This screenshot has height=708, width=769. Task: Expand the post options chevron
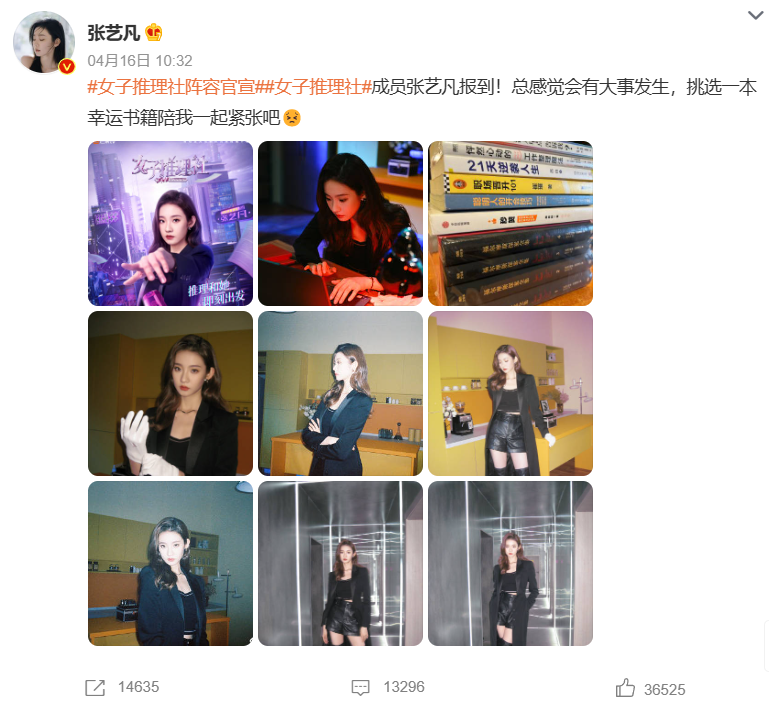coord(756,15)
